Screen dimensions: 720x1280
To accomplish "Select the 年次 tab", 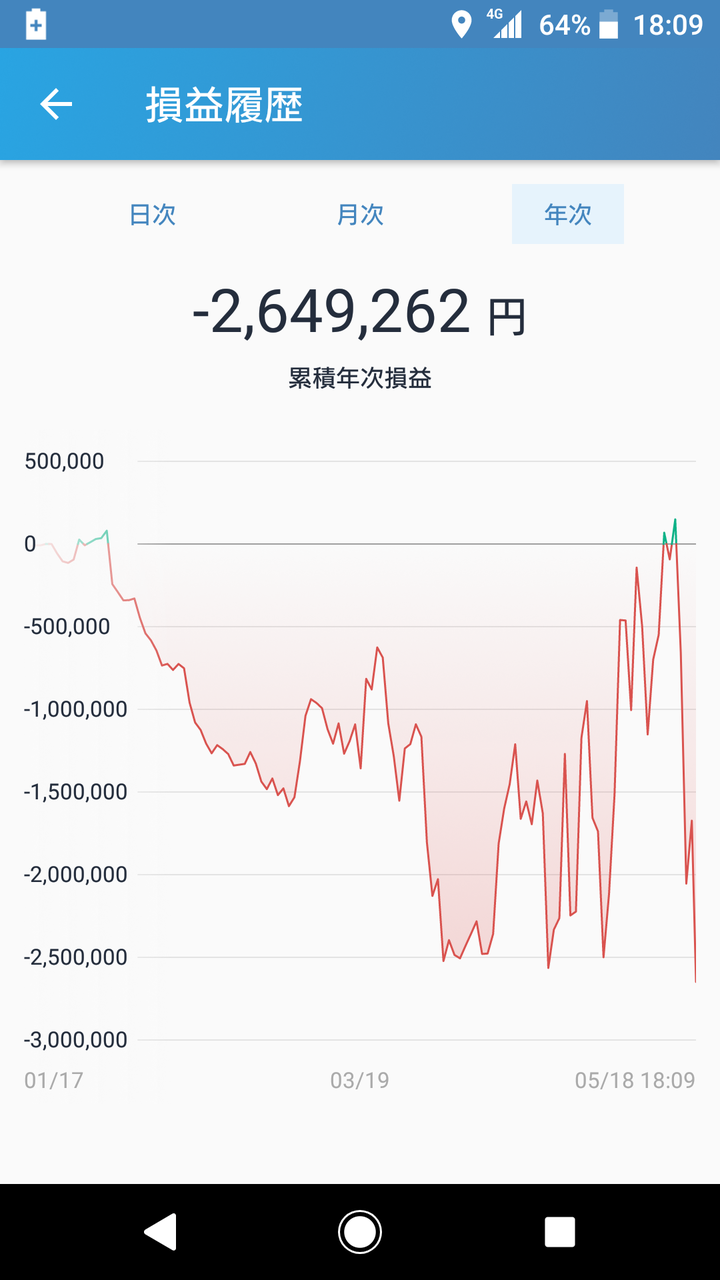I will tap(567, 214).
